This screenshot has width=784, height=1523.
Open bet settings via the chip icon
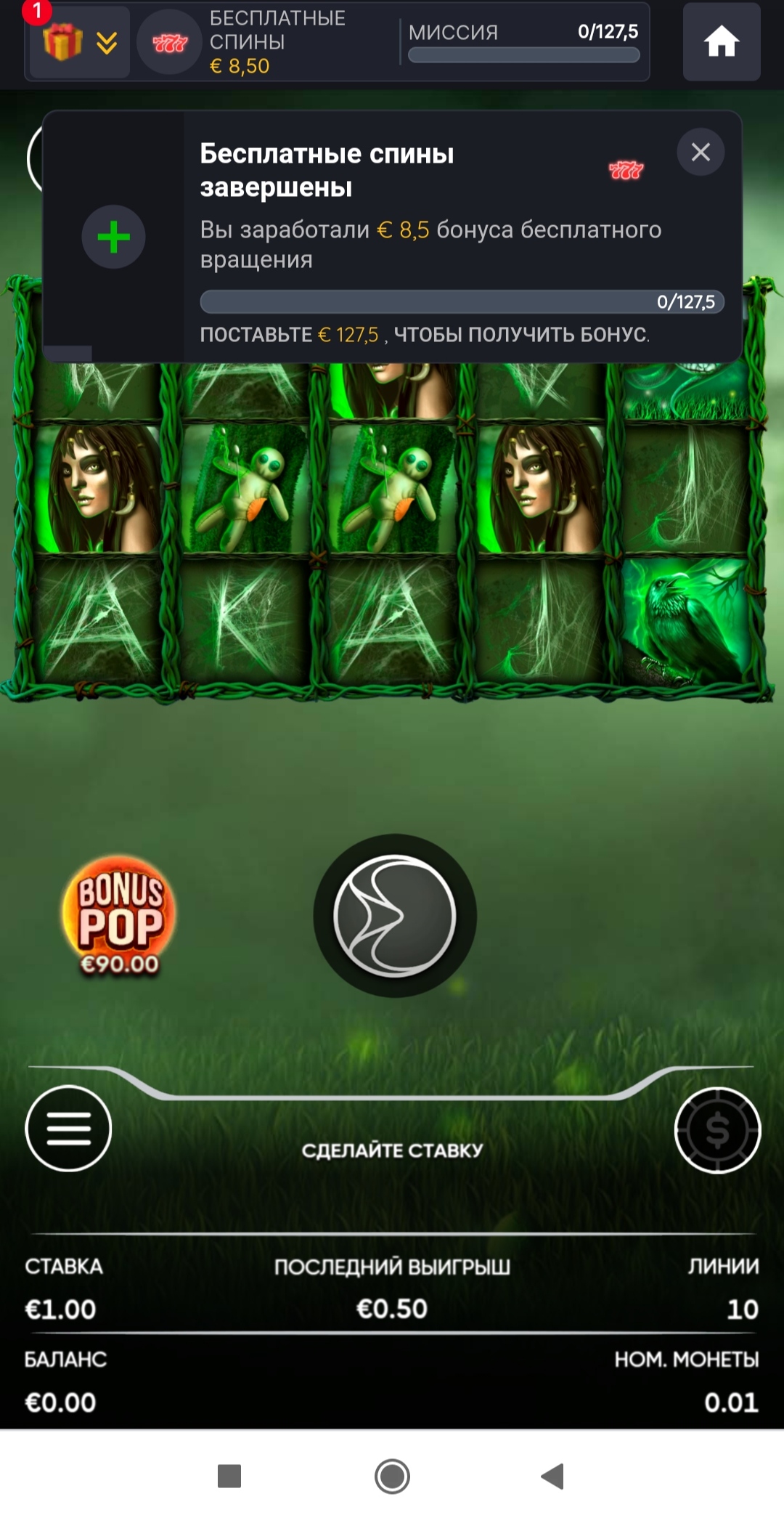click(x=717, y=1130)
